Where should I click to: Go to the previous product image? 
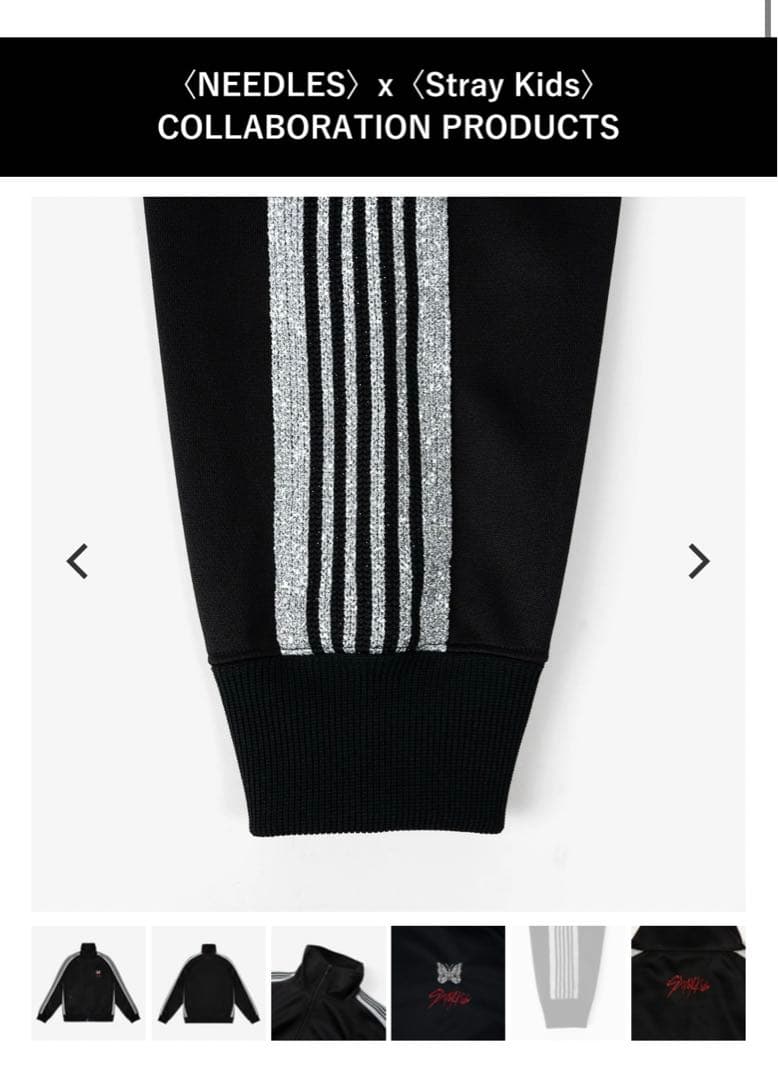[77, 561]
